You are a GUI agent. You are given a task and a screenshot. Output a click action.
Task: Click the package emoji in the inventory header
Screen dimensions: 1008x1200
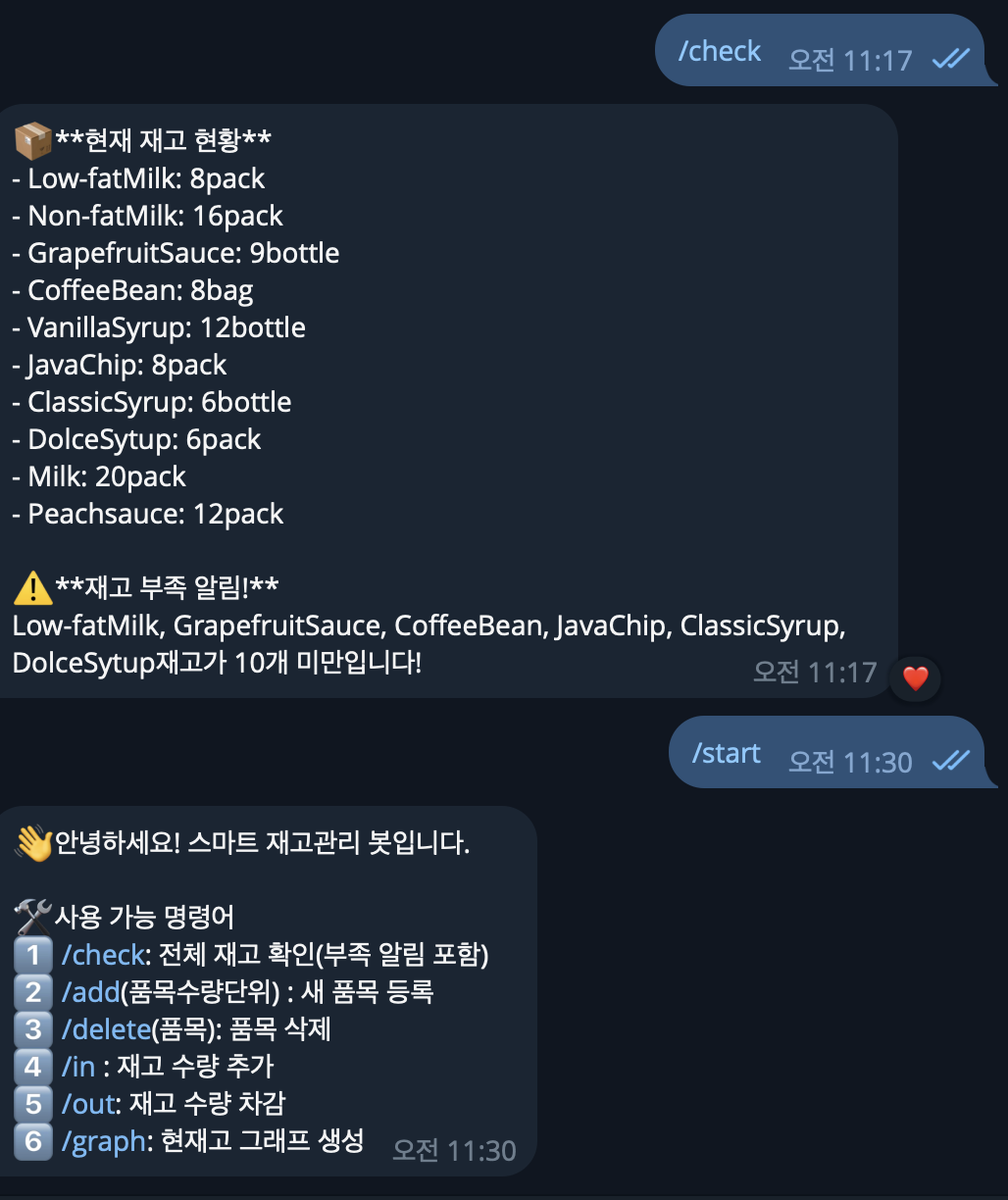30,139
